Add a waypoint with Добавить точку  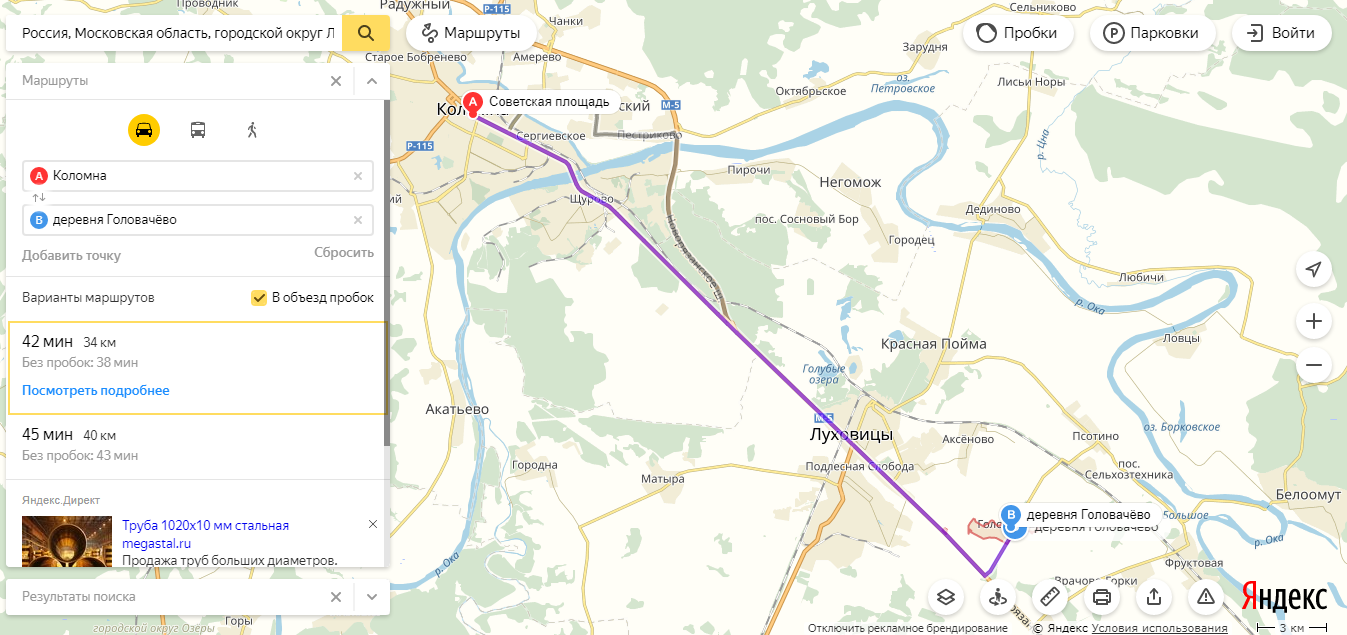pos(71,255)
